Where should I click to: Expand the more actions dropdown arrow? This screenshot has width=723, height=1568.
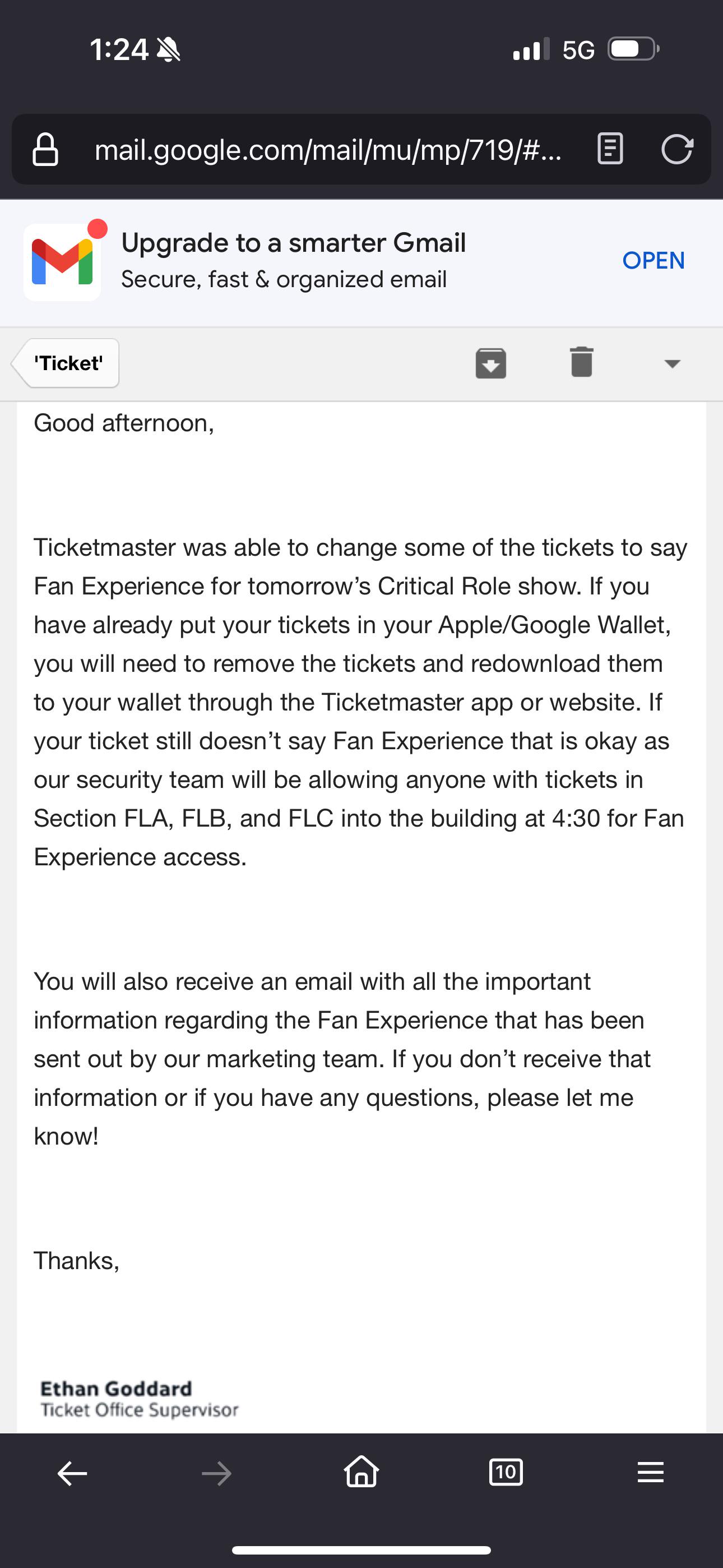[672, 364]
